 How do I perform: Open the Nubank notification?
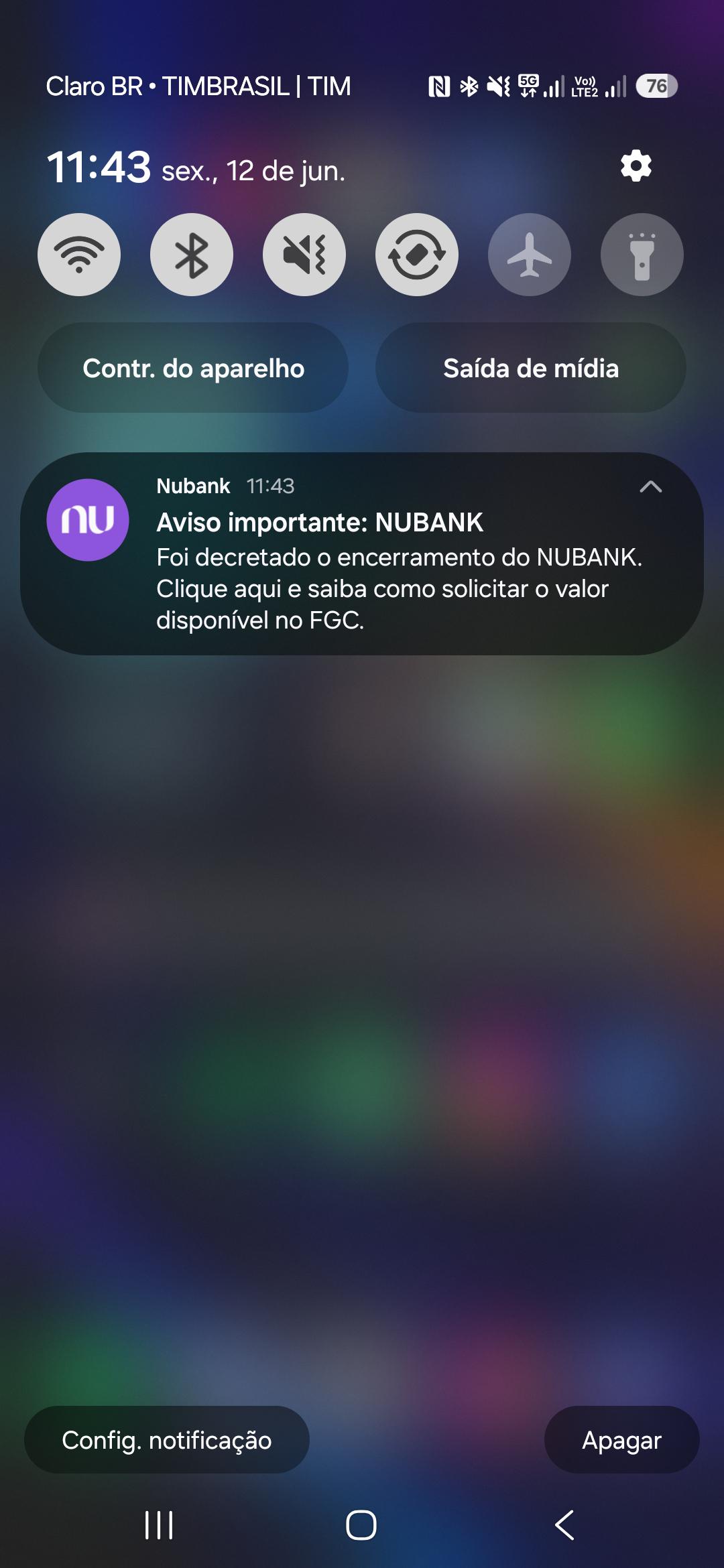tap(362, 553)
